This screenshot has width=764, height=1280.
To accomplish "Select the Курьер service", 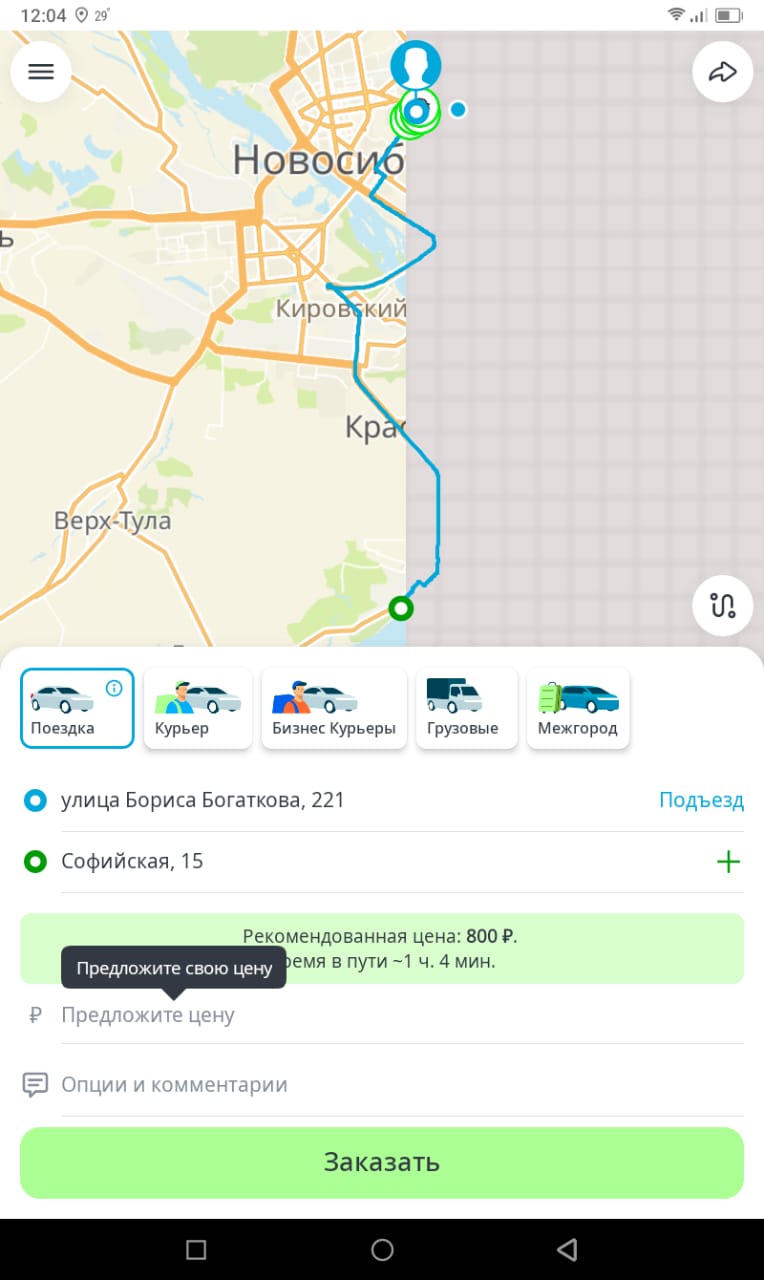I will click(197, 709).
